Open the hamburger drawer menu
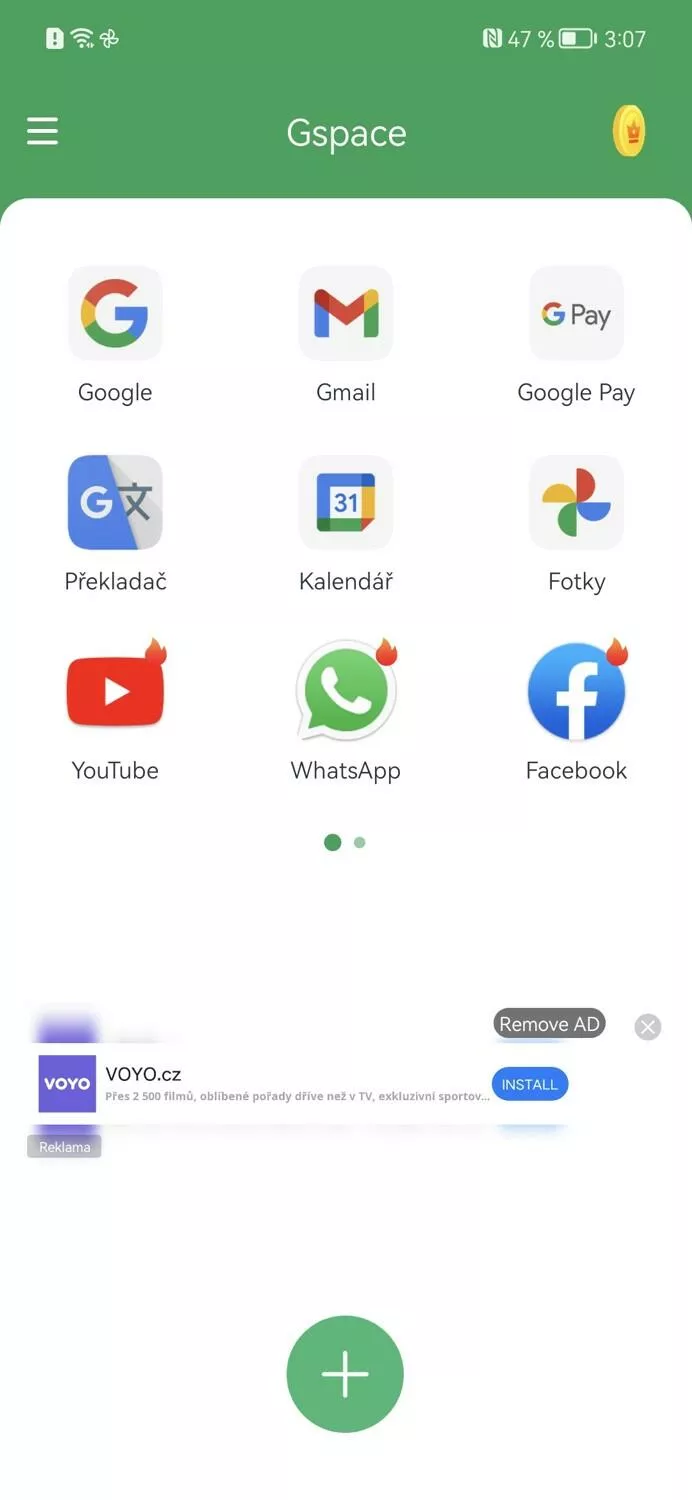Screen dimensions: 692x1500 click(x=42, y=132)
